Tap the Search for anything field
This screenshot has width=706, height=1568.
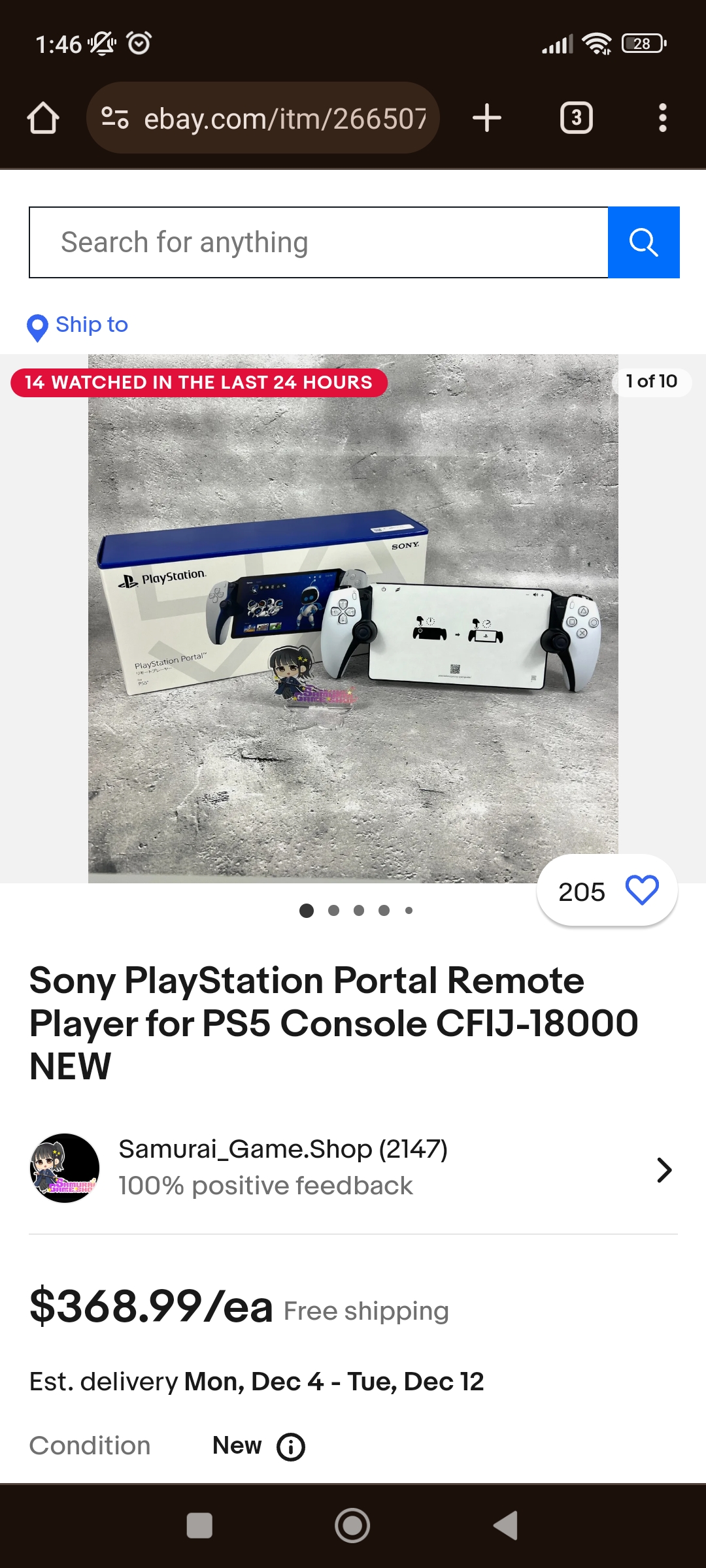pos(319,242)
